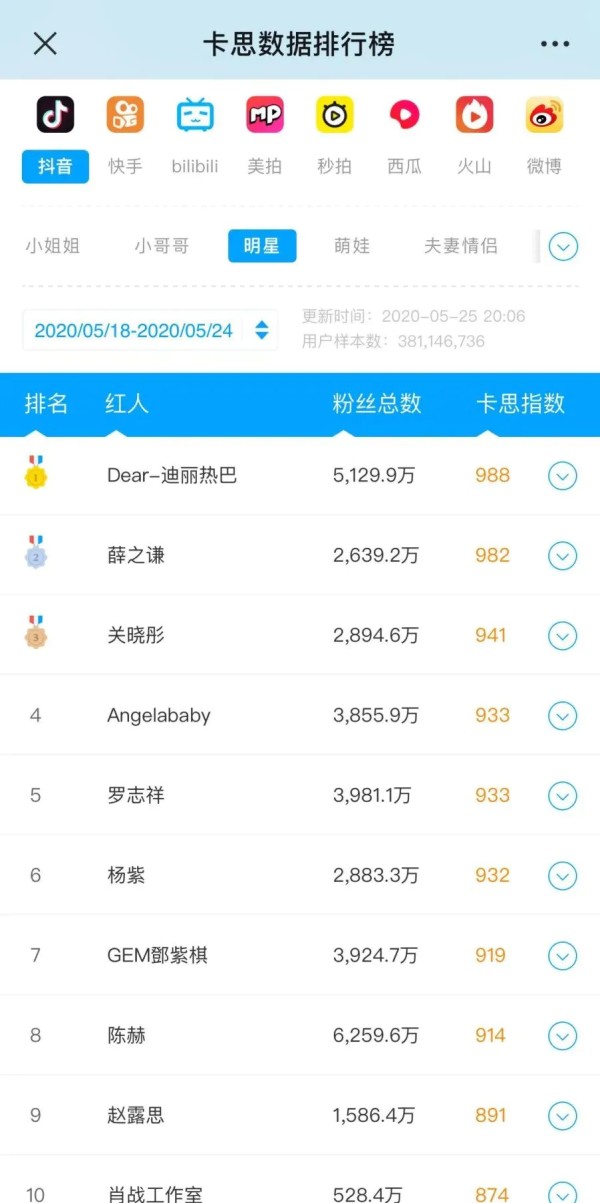
Task: Close the 卡思数据排行榜 page
Action: 45,43
